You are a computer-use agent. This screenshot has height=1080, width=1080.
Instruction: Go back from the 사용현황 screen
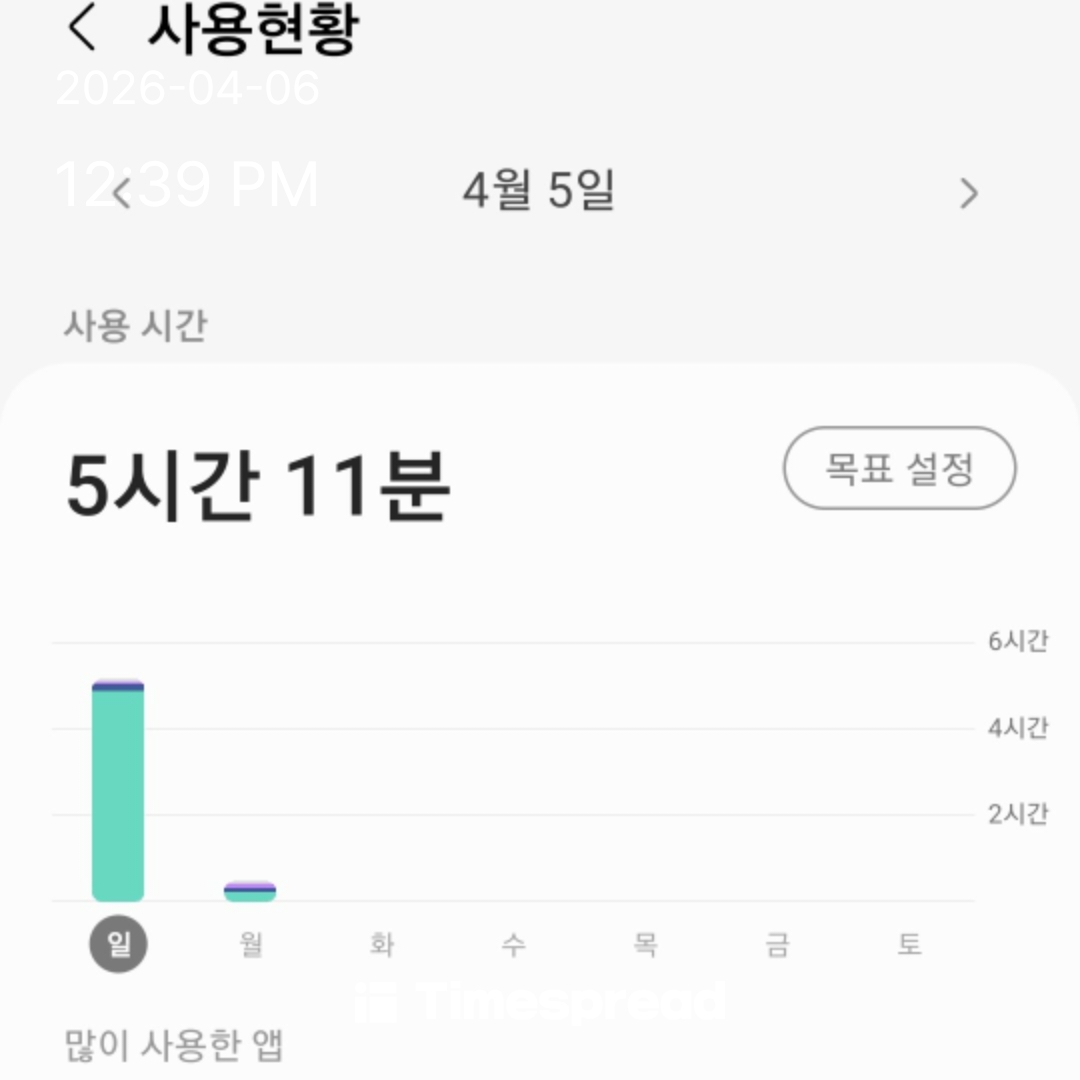[x=82, y=29]
